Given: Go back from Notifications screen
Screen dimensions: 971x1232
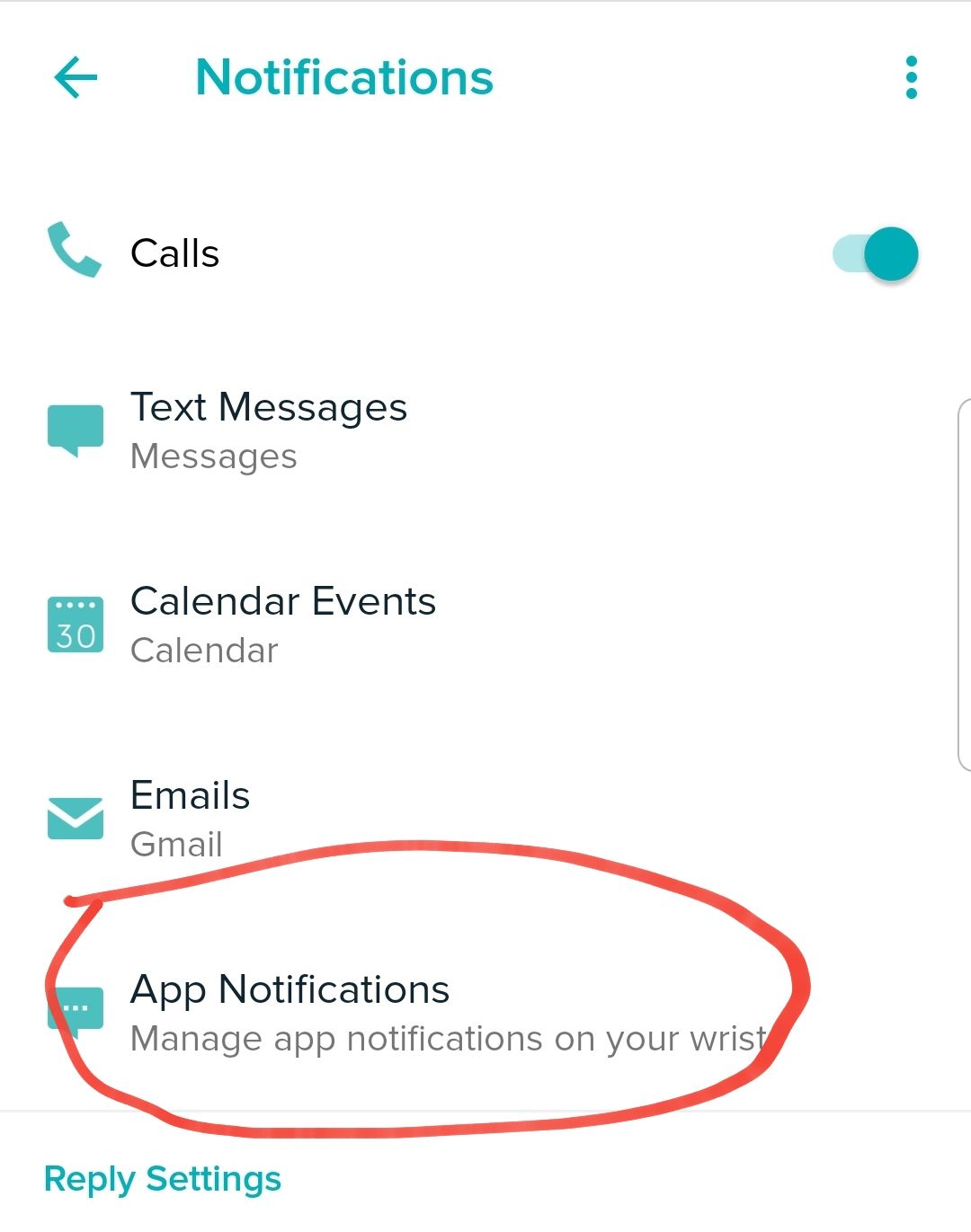Looking at the screenshot, I should (76, 77).
